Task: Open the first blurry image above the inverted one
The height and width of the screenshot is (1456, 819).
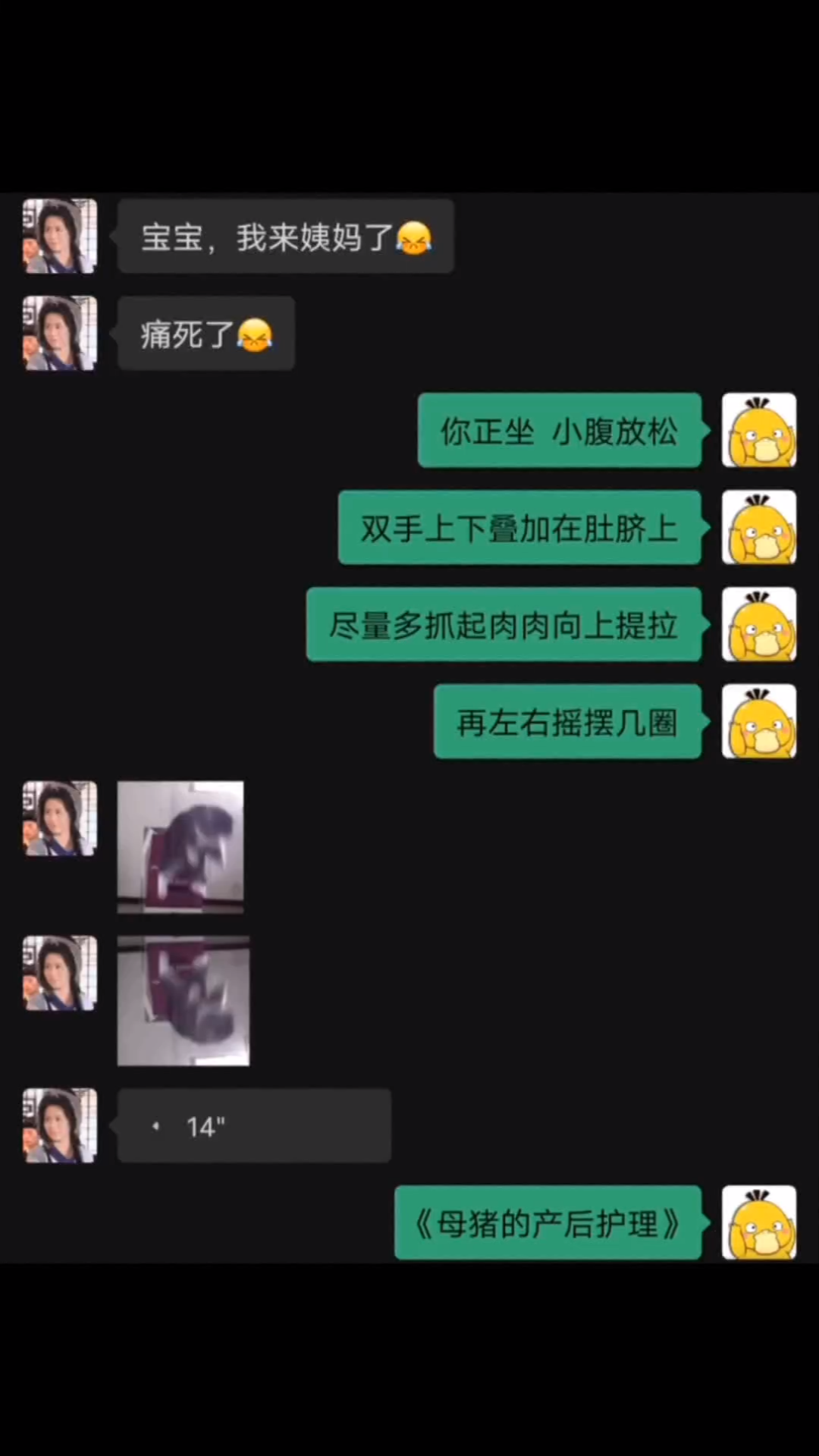Action: click(180, 847)
